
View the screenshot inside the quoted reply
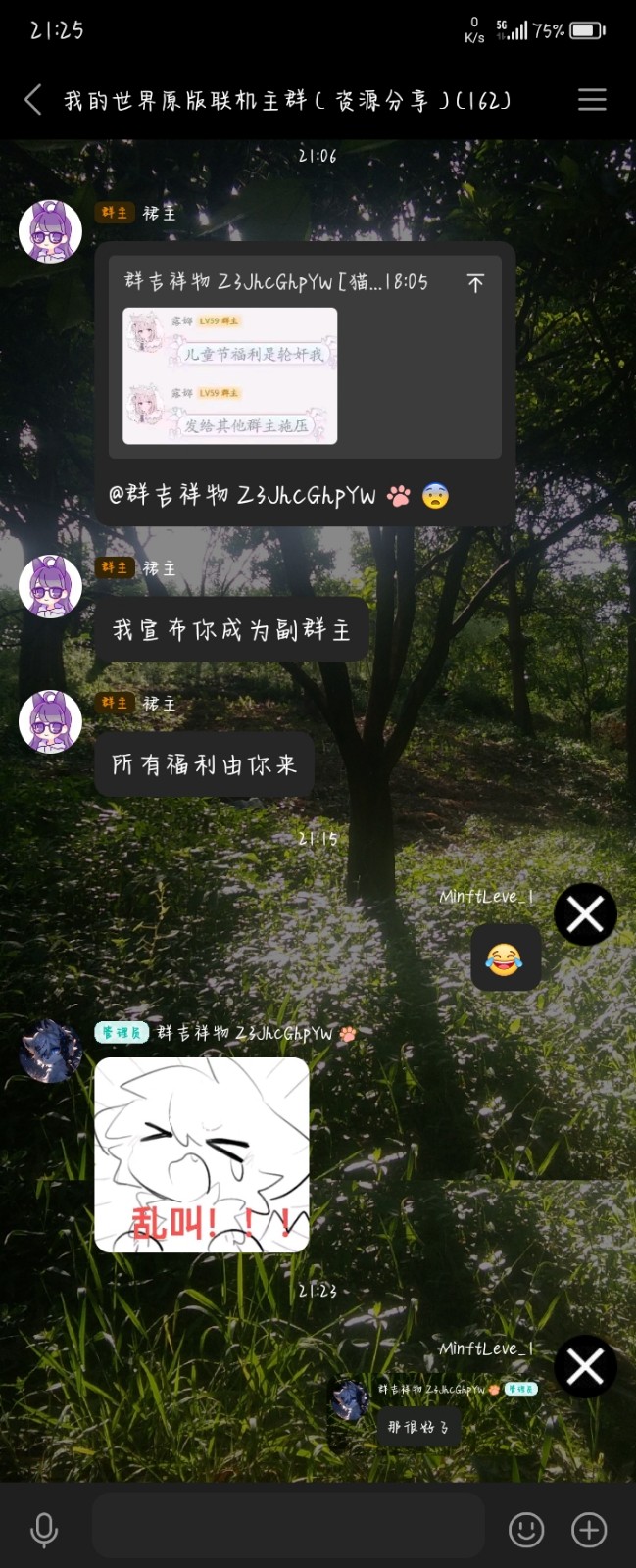pyautogui.click(x=229, y=375)
